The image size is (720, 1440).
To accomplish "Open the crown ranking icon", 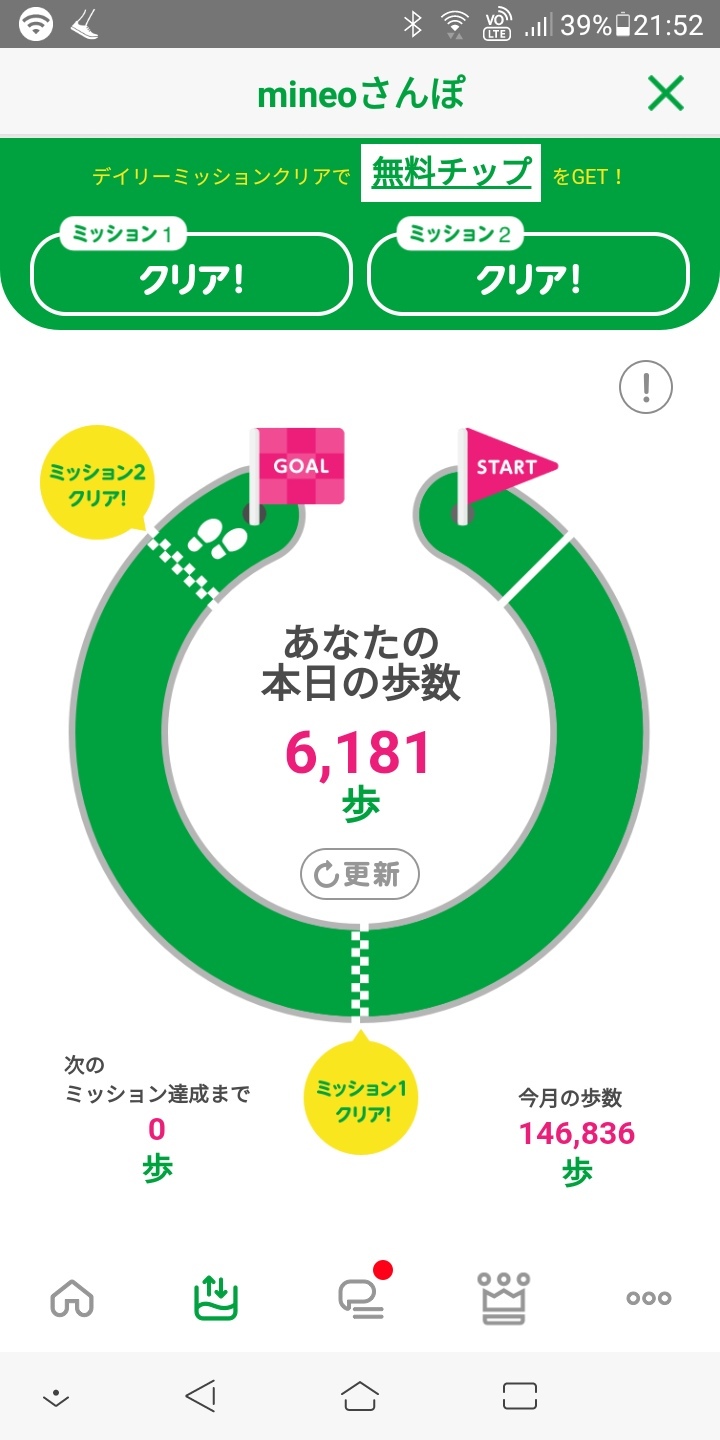I will 505,1296.
